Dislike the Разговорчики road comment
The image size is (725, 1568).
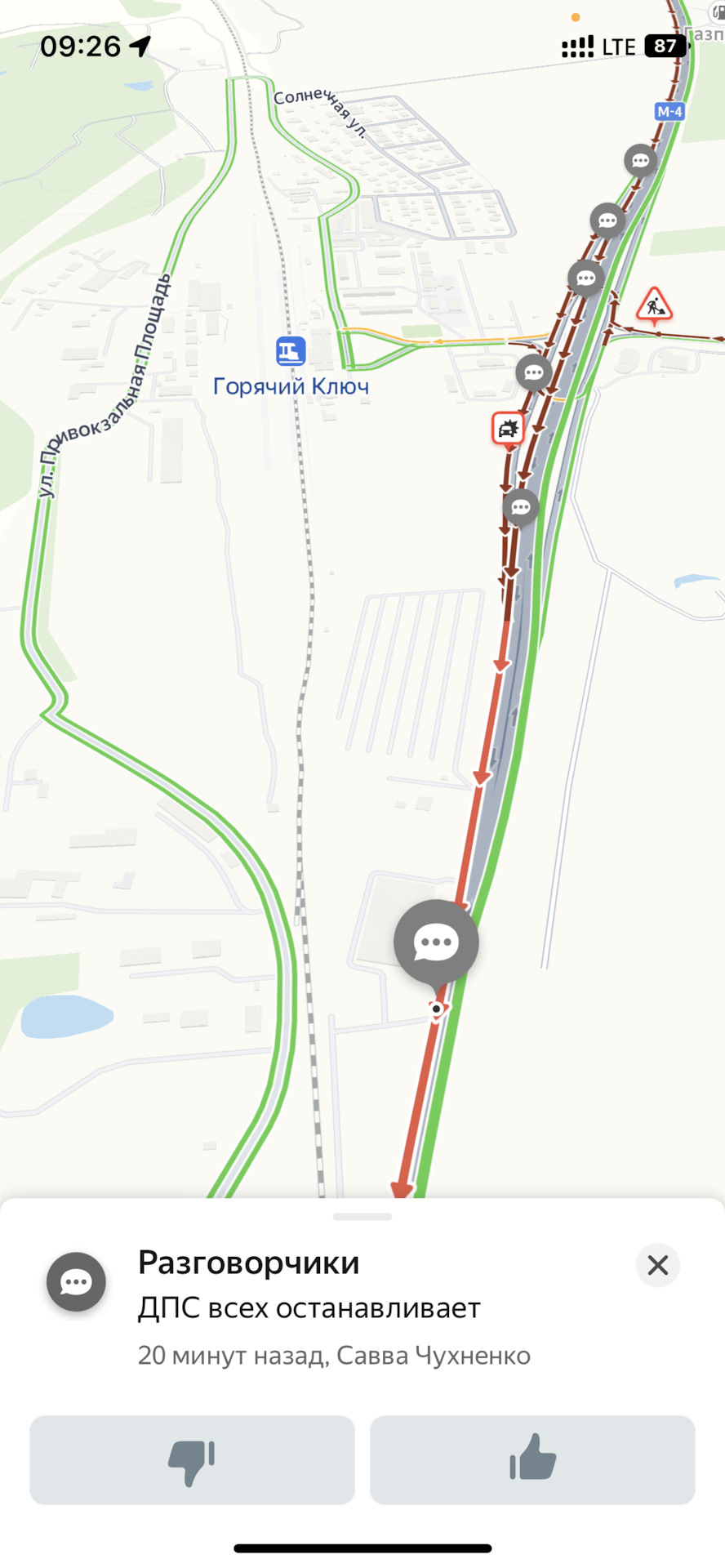pos(192,1459)
